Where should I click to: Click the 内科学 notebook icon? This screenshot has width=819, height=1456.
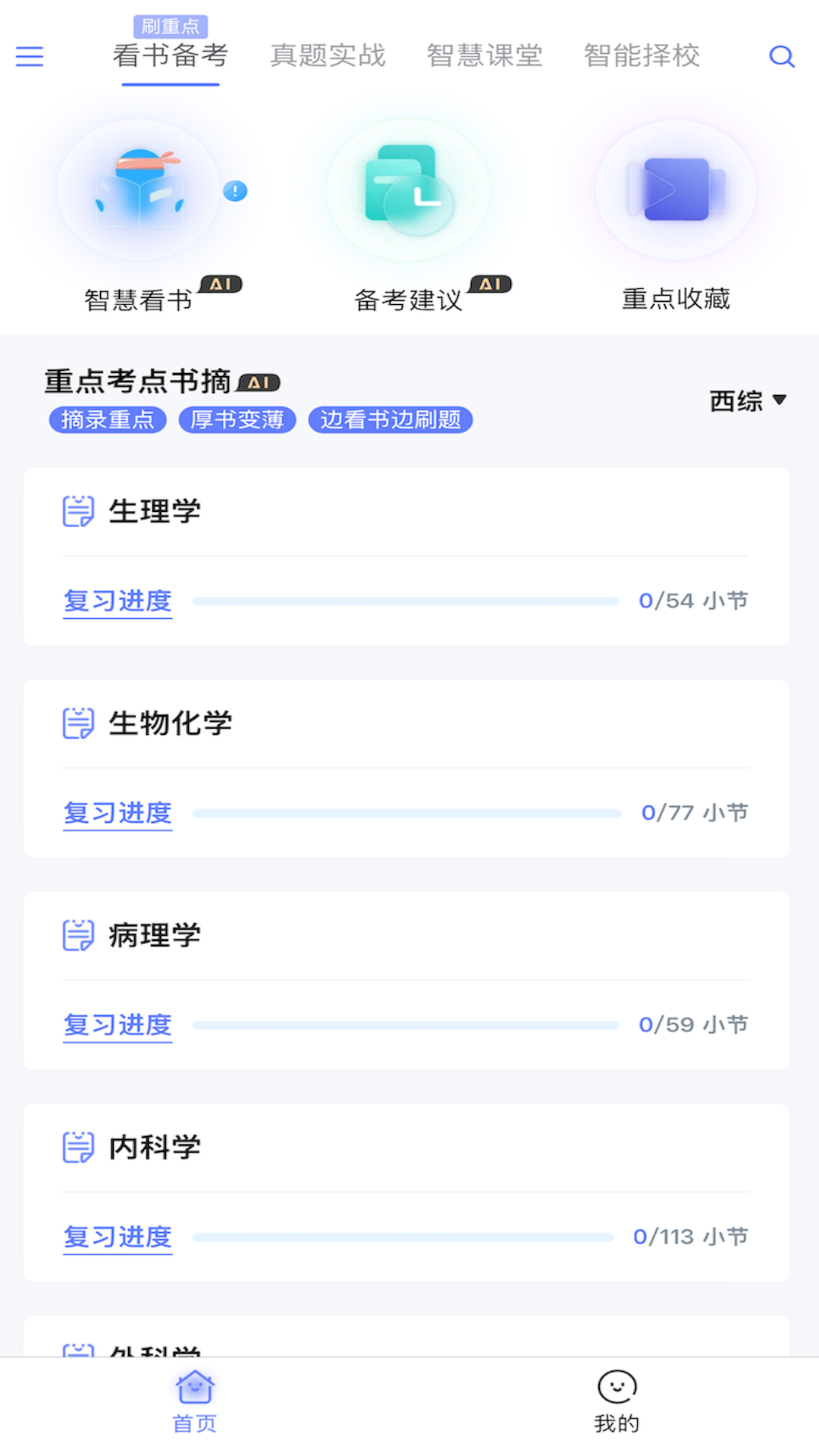(77, 1148)
